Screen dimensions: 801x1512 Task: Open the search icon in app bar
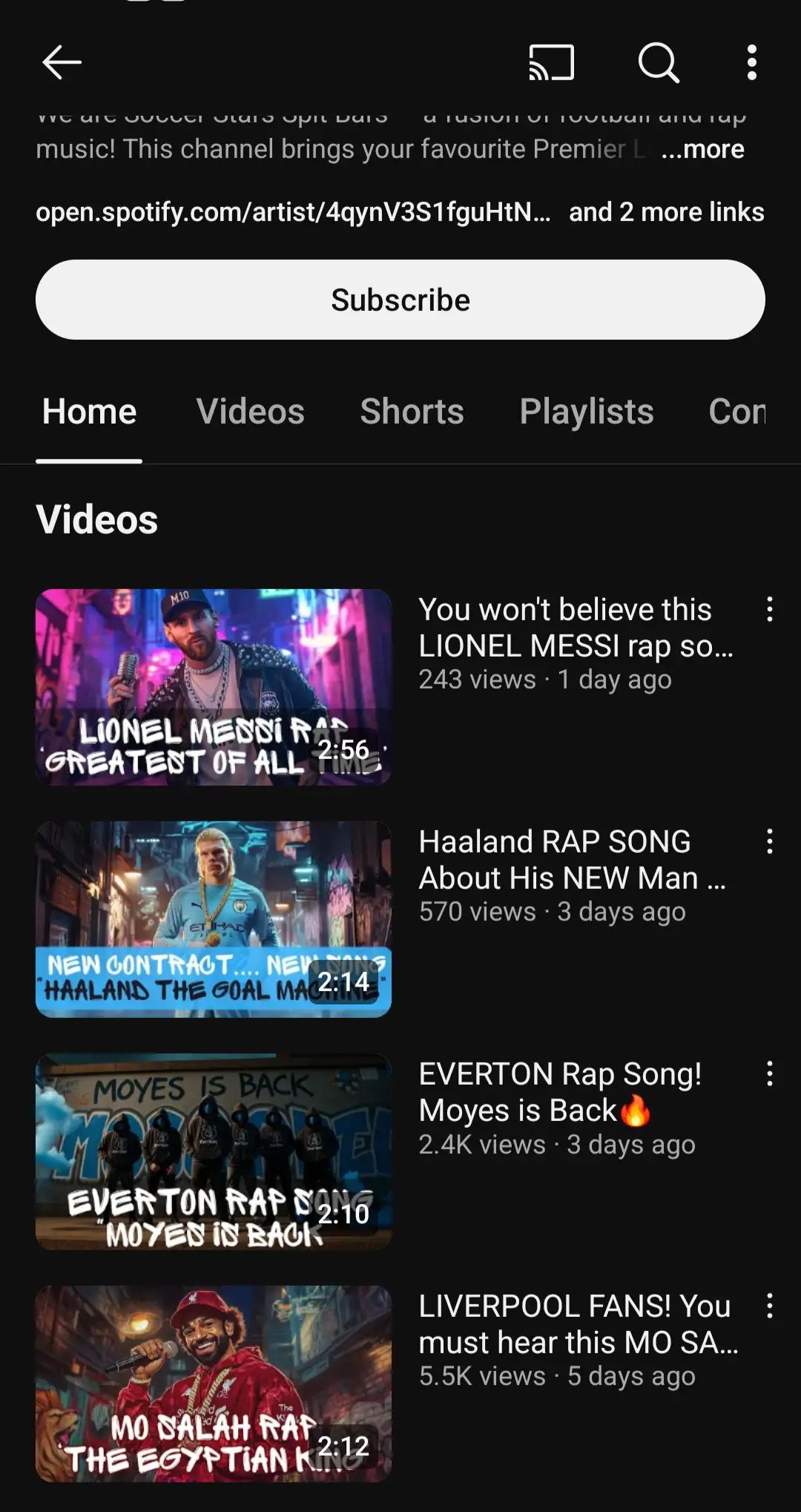(659, 62)
